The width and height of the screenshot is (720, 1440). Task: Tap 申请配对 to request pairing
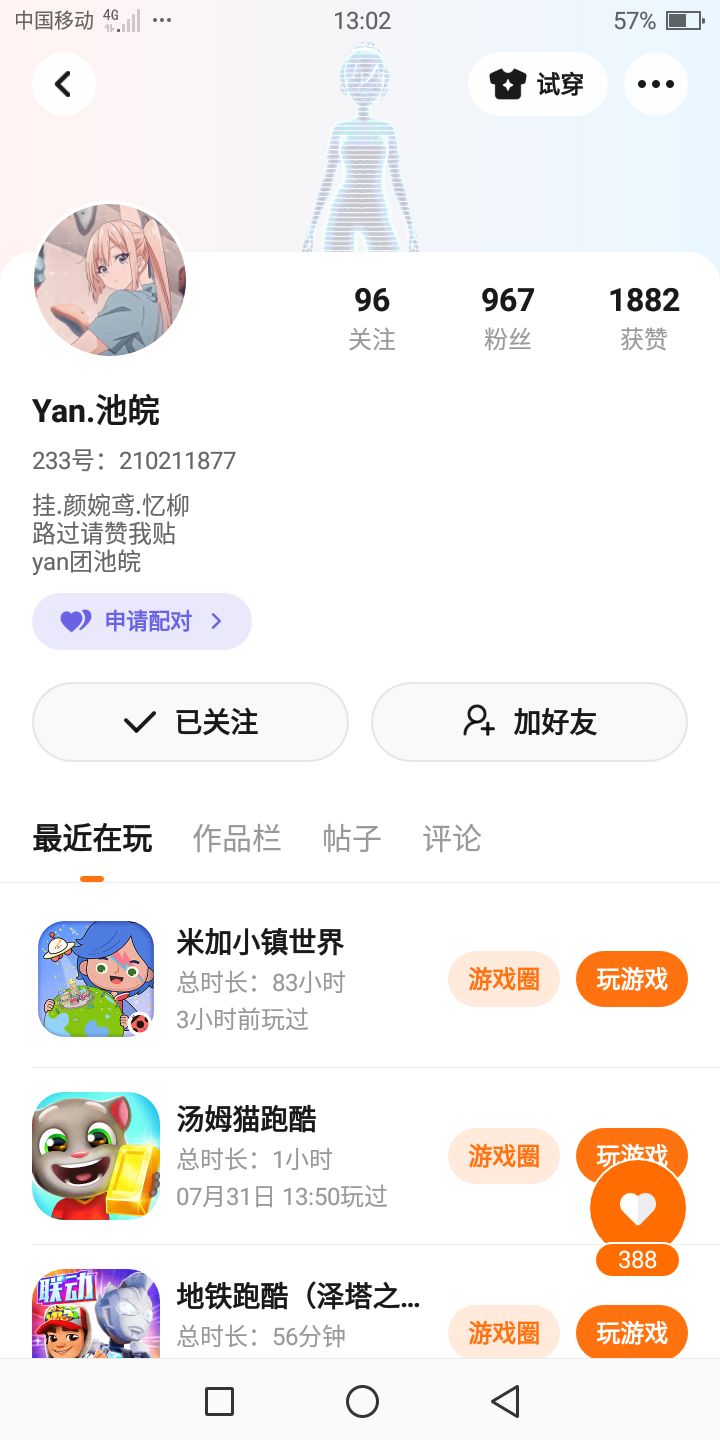tap(142, 621)
